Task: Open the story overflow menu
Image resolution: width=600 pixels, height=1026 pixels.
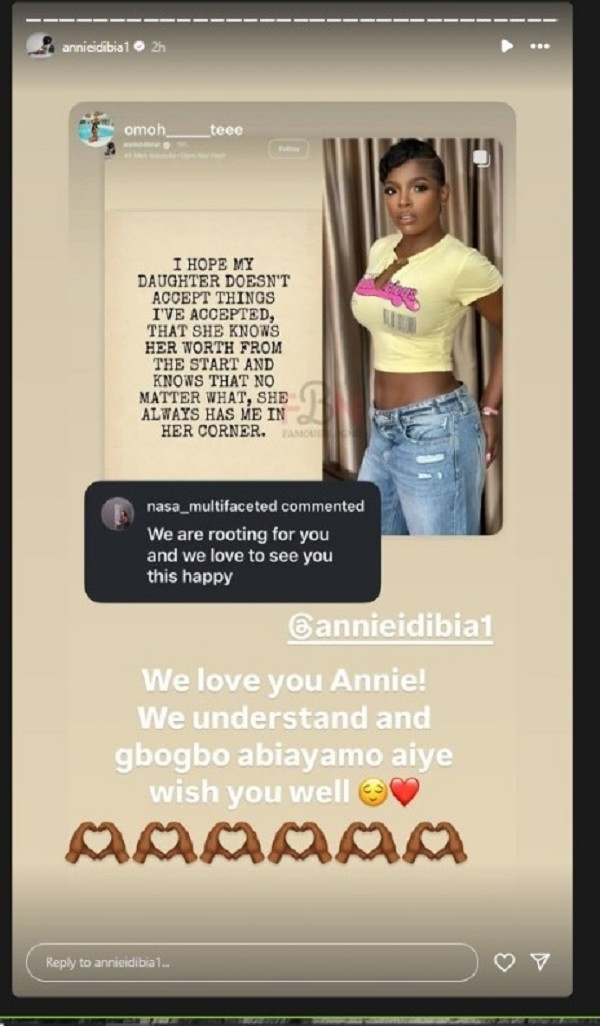Action: point(540,46)
